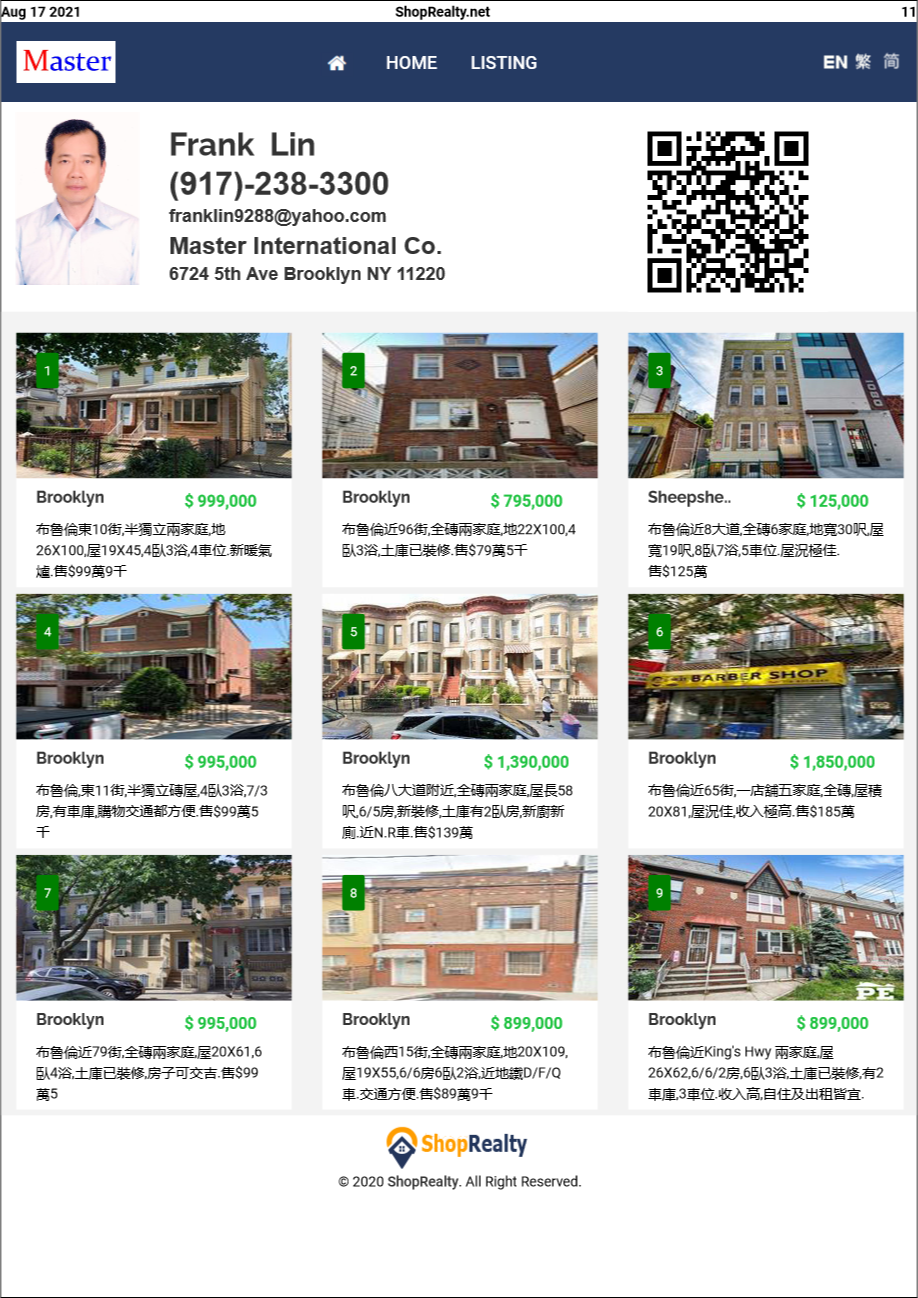View listing 9 near King's Hwy
The width and height of the screenshot is (918, 1298).
pos(765,928)
